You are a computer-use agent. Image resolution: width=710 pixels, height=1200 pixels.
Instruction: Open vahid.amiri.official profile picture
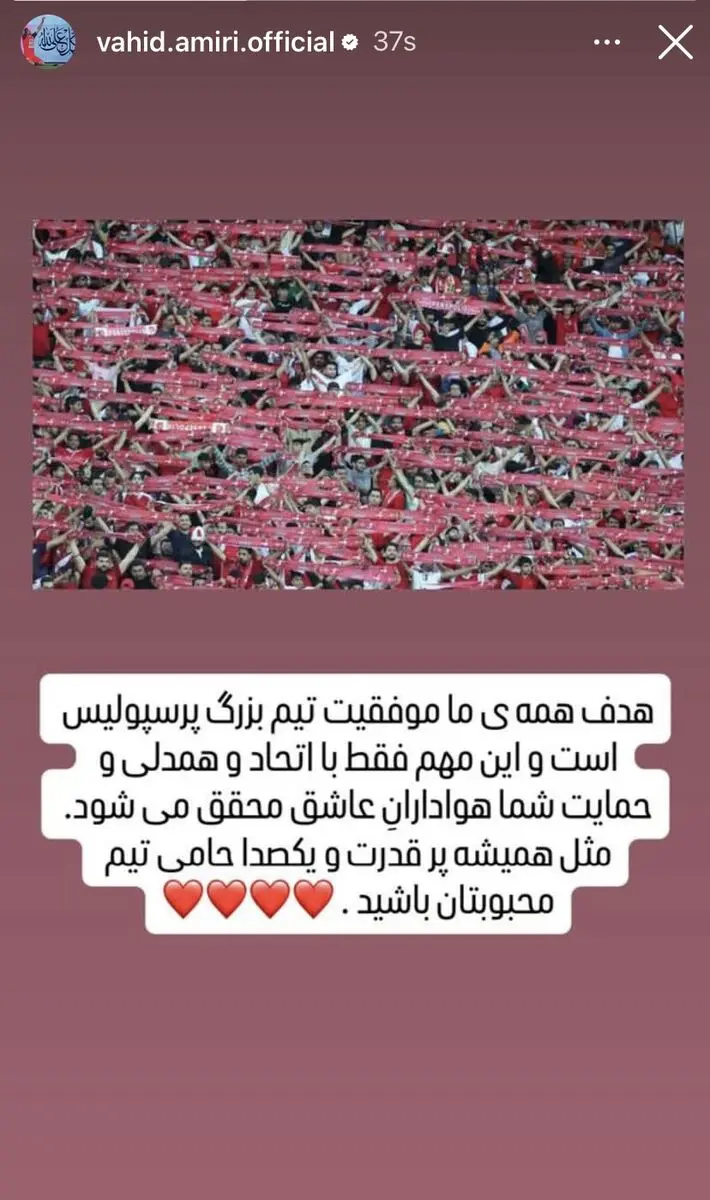[48, 42]
